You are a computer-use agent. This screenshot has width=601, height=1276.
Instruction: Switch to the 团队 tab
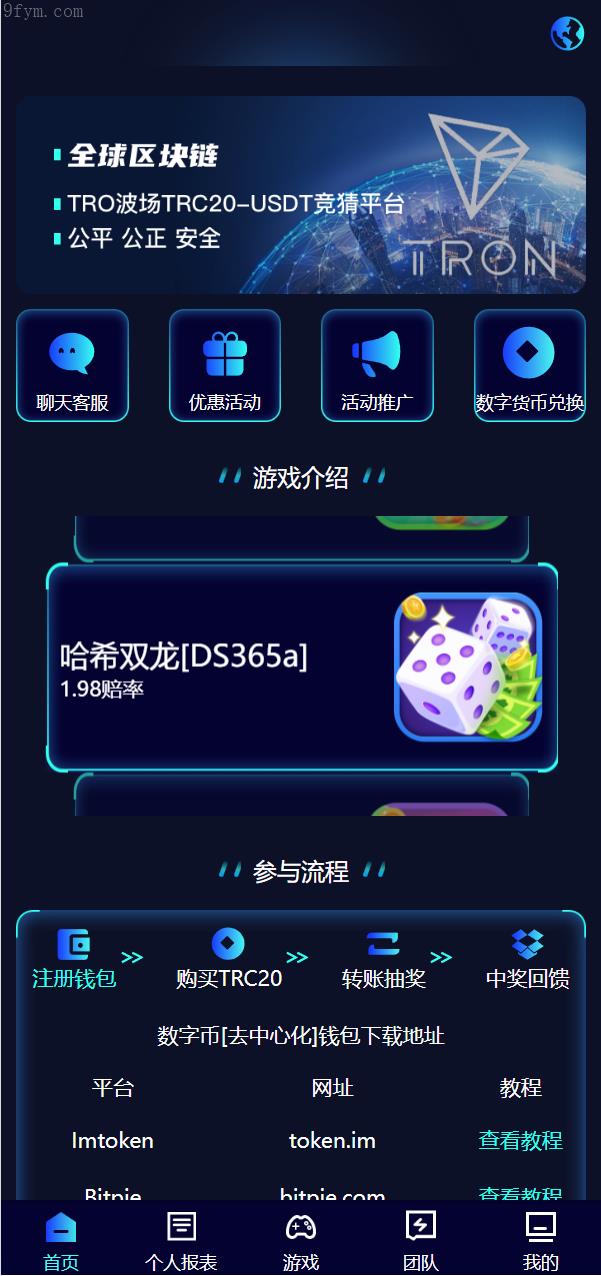click(x=421, y=1240)
